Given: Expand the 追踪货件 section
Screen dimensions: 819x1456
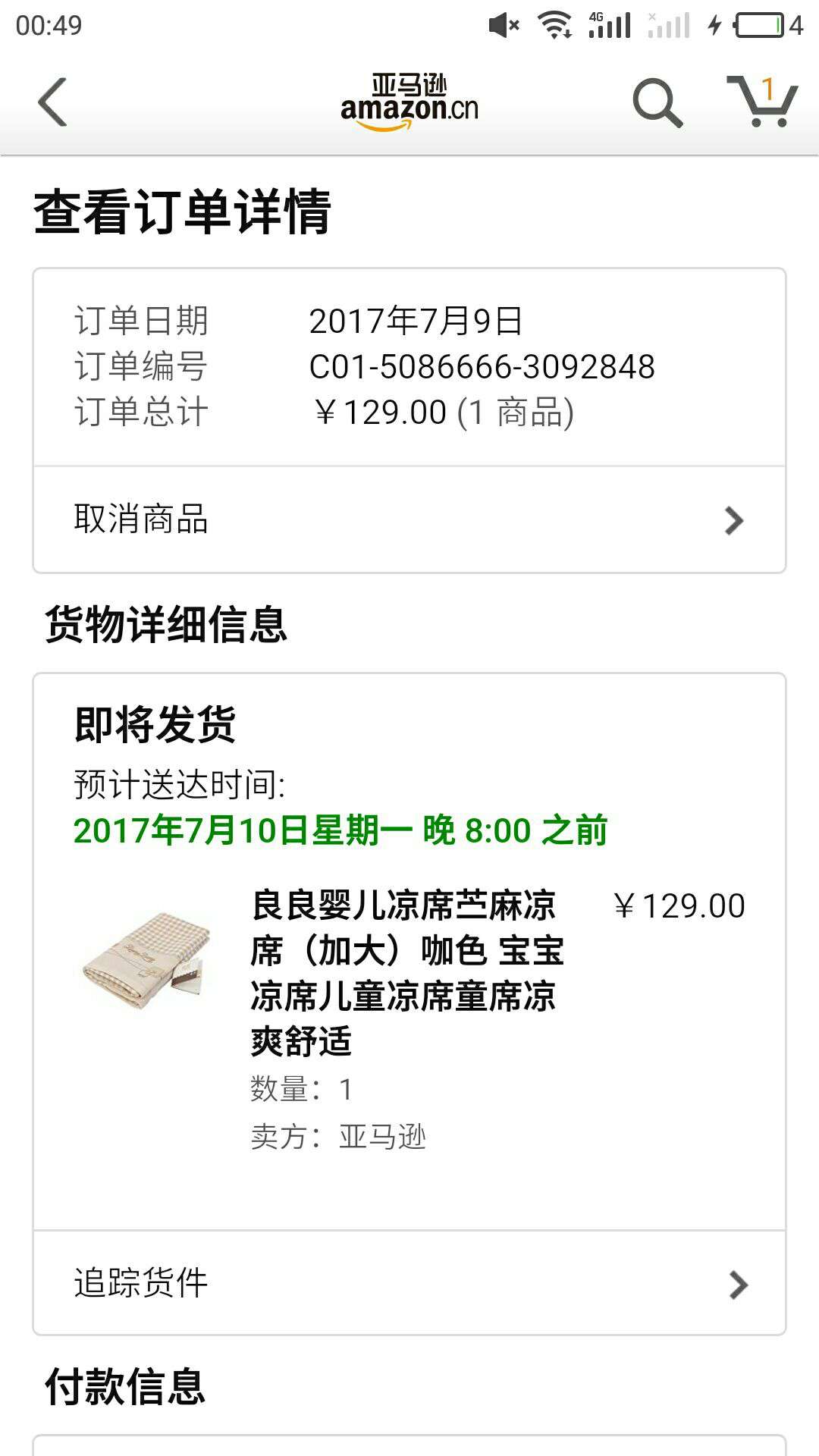Looking at the screenshot, I should (x=409, y=1283).
